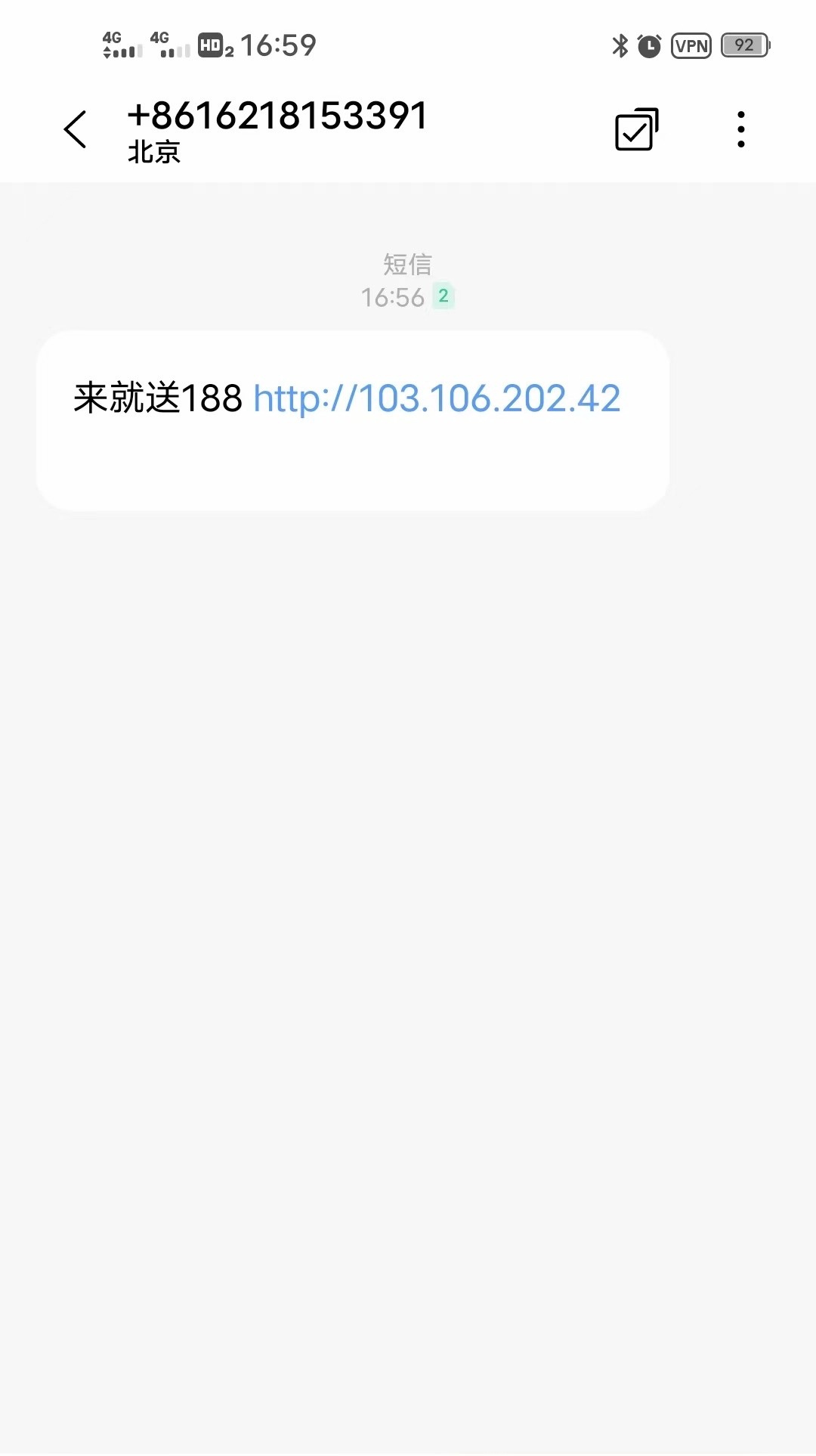Open the three-dot overflow menu
Viewport: 816px width, 1456px height.
tap(740, 129)
